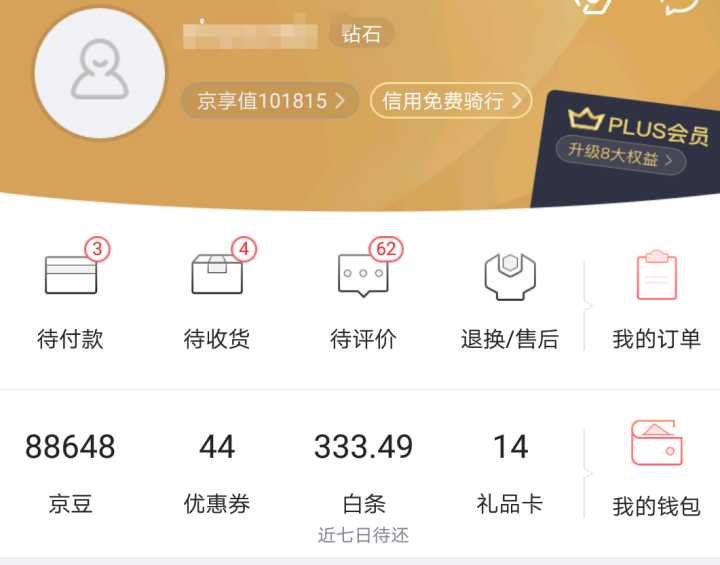This screenshot has height=565, width=720.
Task: Open 待评价 orders awaiting review
Action: point(363,295)
